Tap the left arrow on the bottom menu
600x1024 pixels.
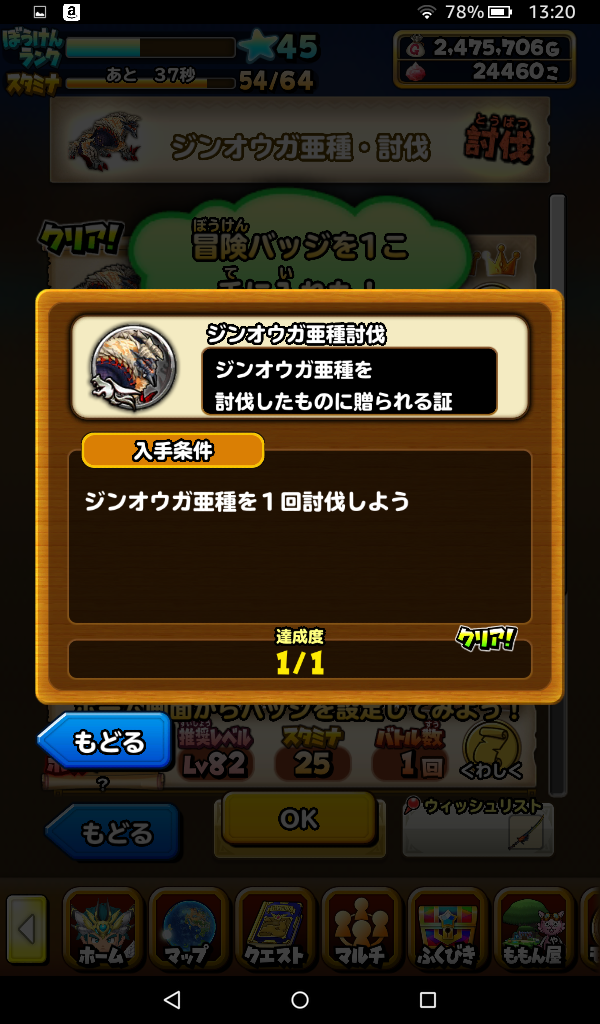tap(27, 930)
